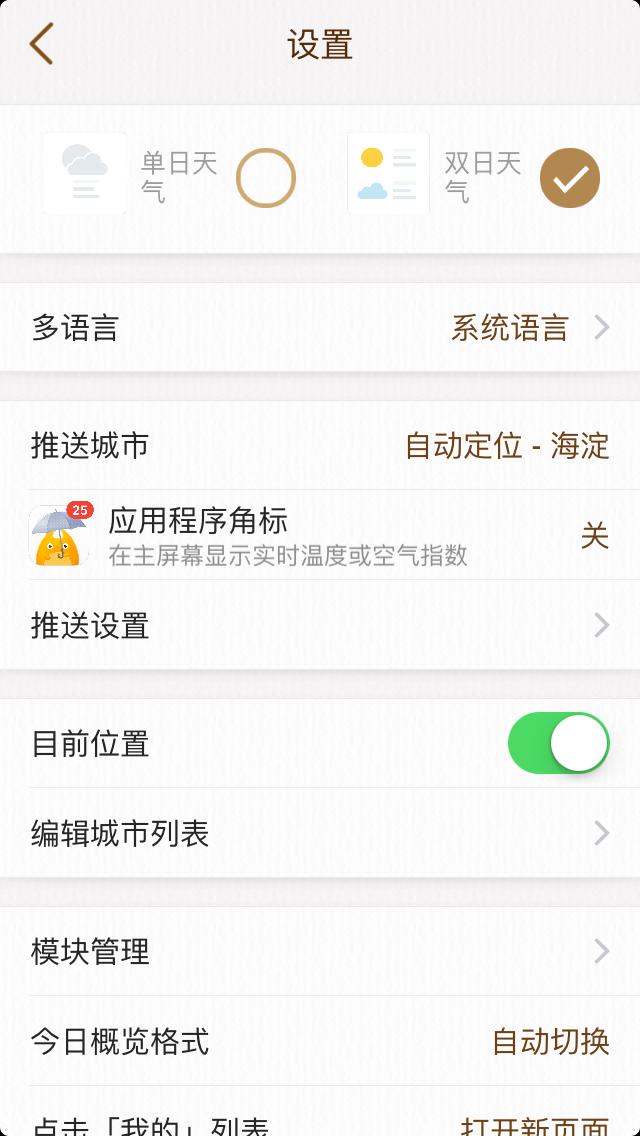Image resolution: width=640 pixels, height=1136 pixels.
Task: Turn off the 目前位置 switch
Action: point(558,743)
